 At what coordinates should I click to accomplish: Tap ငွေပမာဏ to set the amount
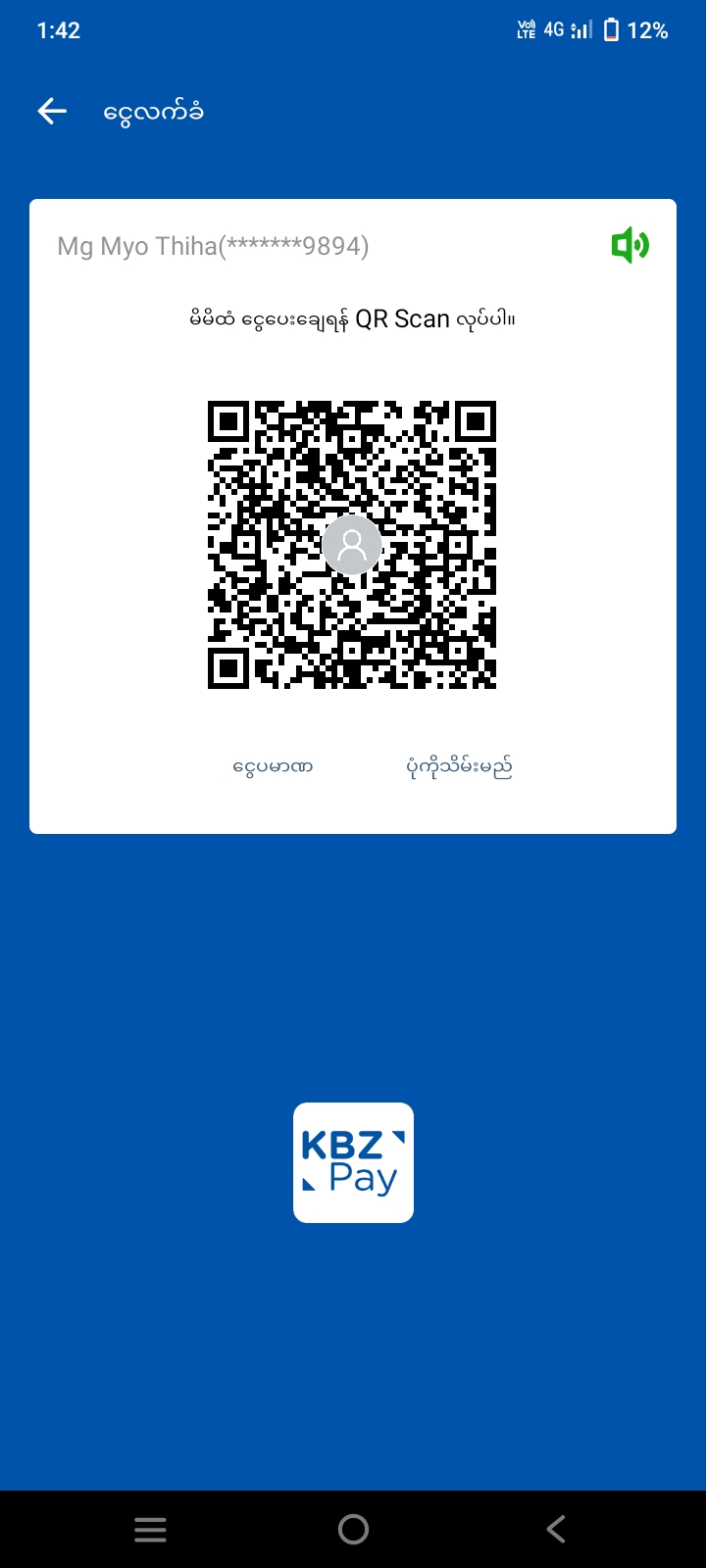pyautogui.click(x=273, y=766)
